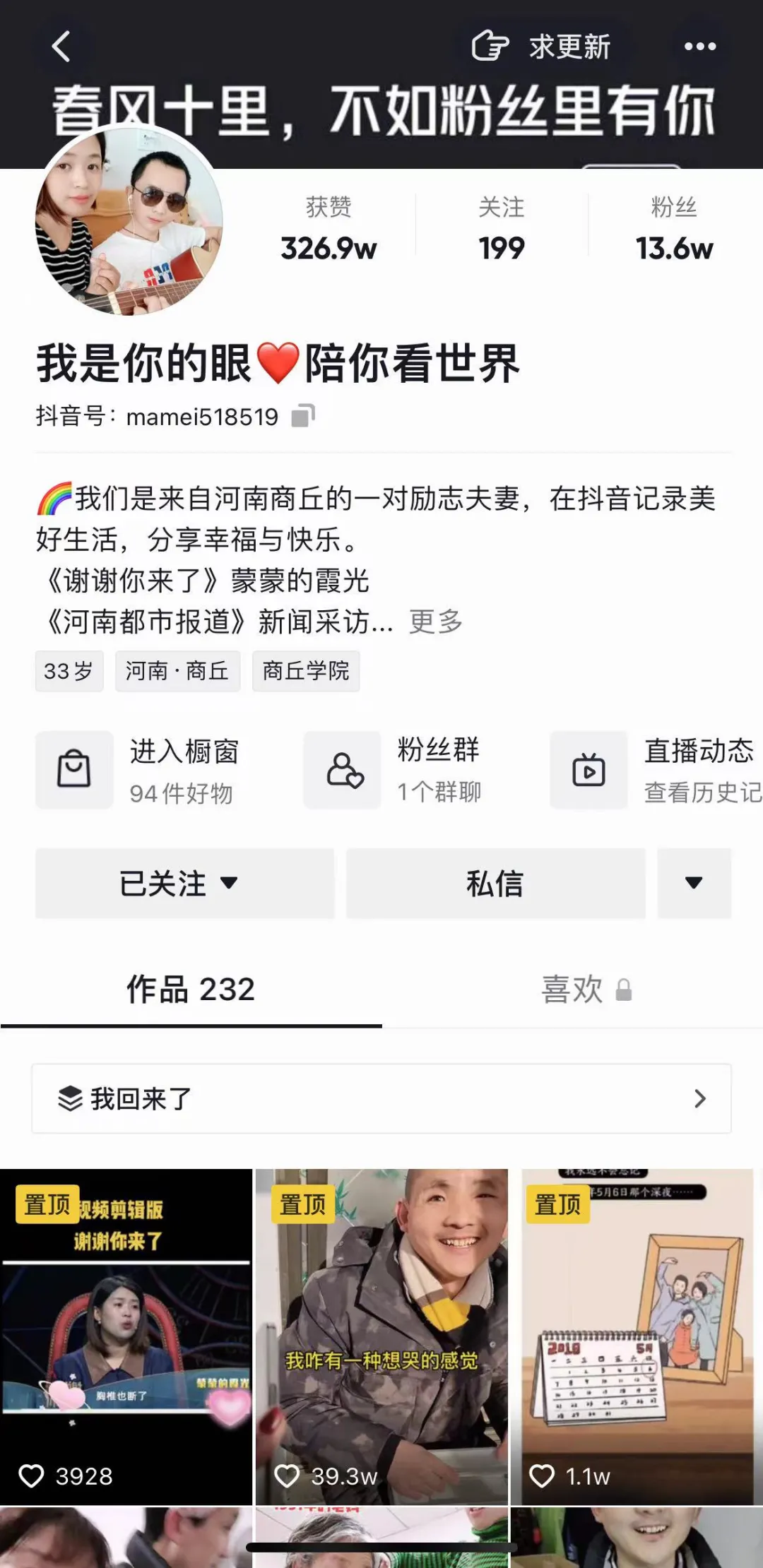Image resolution: width=763 pixels, height=1568 pixels.
Task: Expand the bio with 更多
Action: click(x=435, y=623)
